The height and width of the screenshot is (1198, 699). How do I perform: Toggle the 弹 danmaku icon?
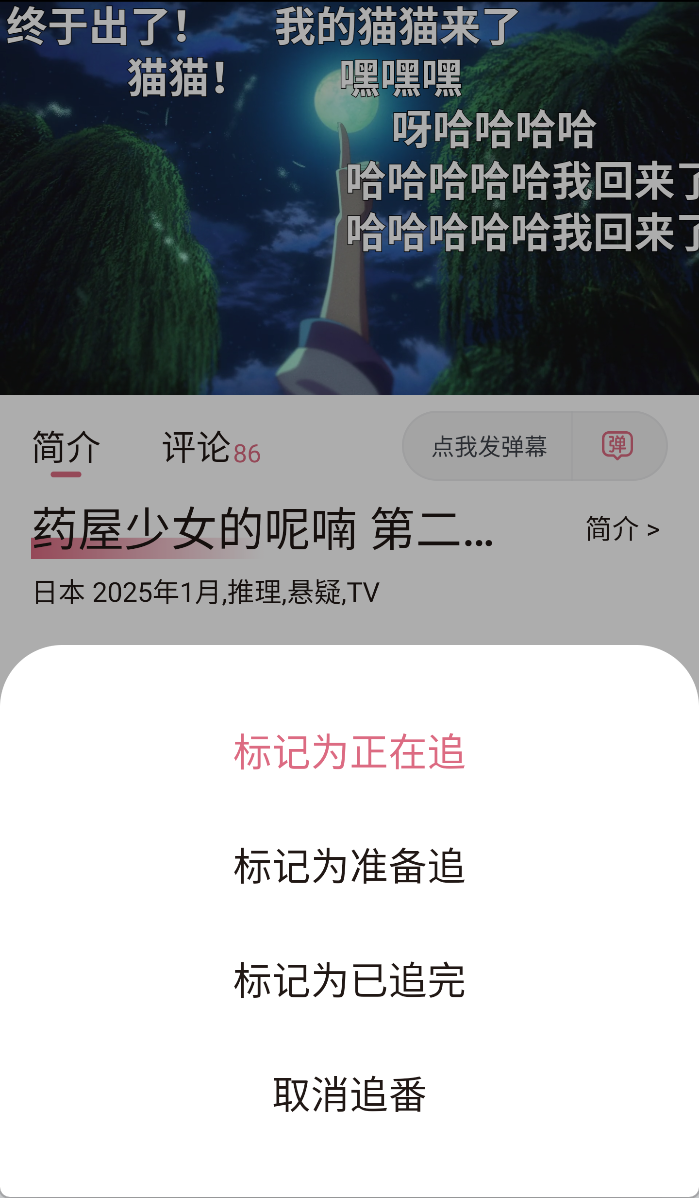click(618, 446)
